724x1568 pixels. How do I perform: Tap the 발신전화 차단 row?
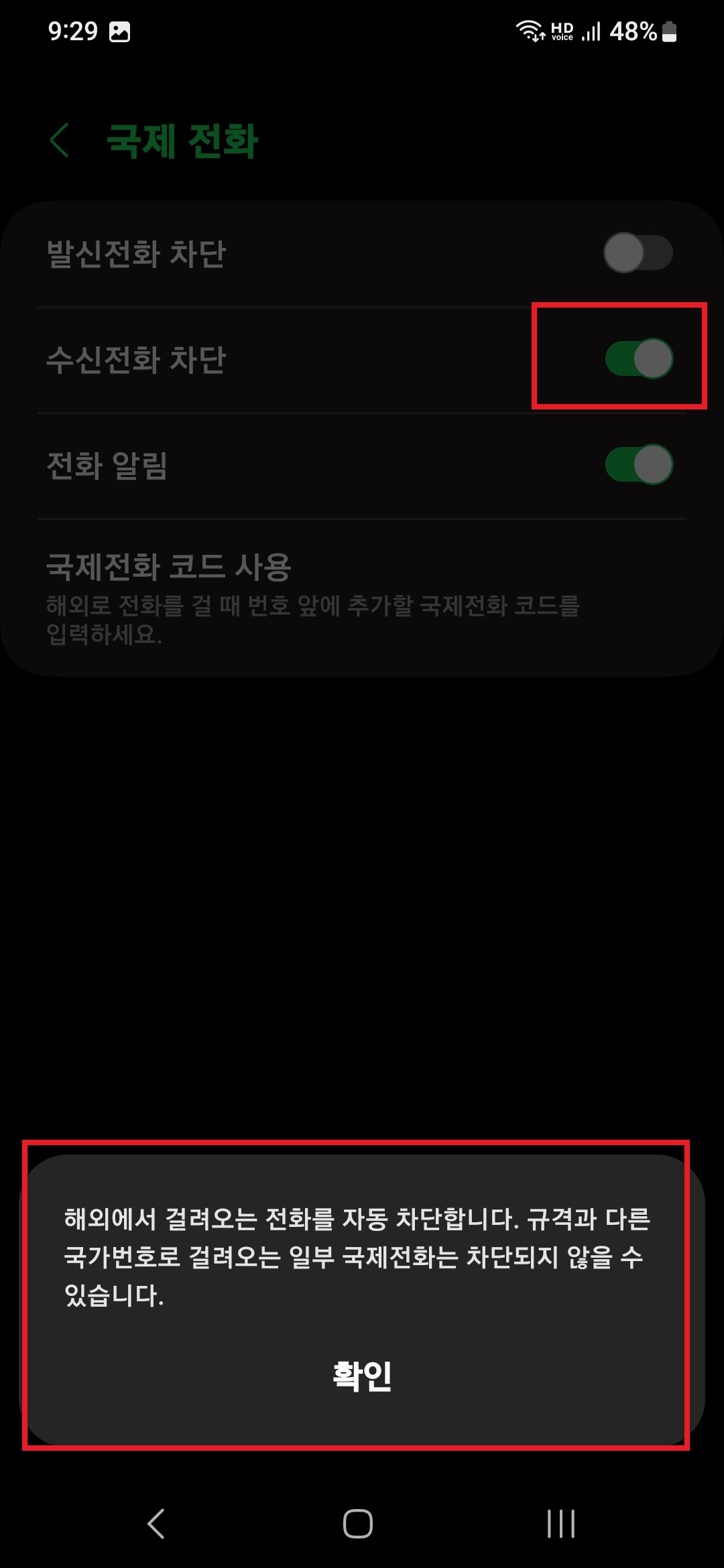268,251
